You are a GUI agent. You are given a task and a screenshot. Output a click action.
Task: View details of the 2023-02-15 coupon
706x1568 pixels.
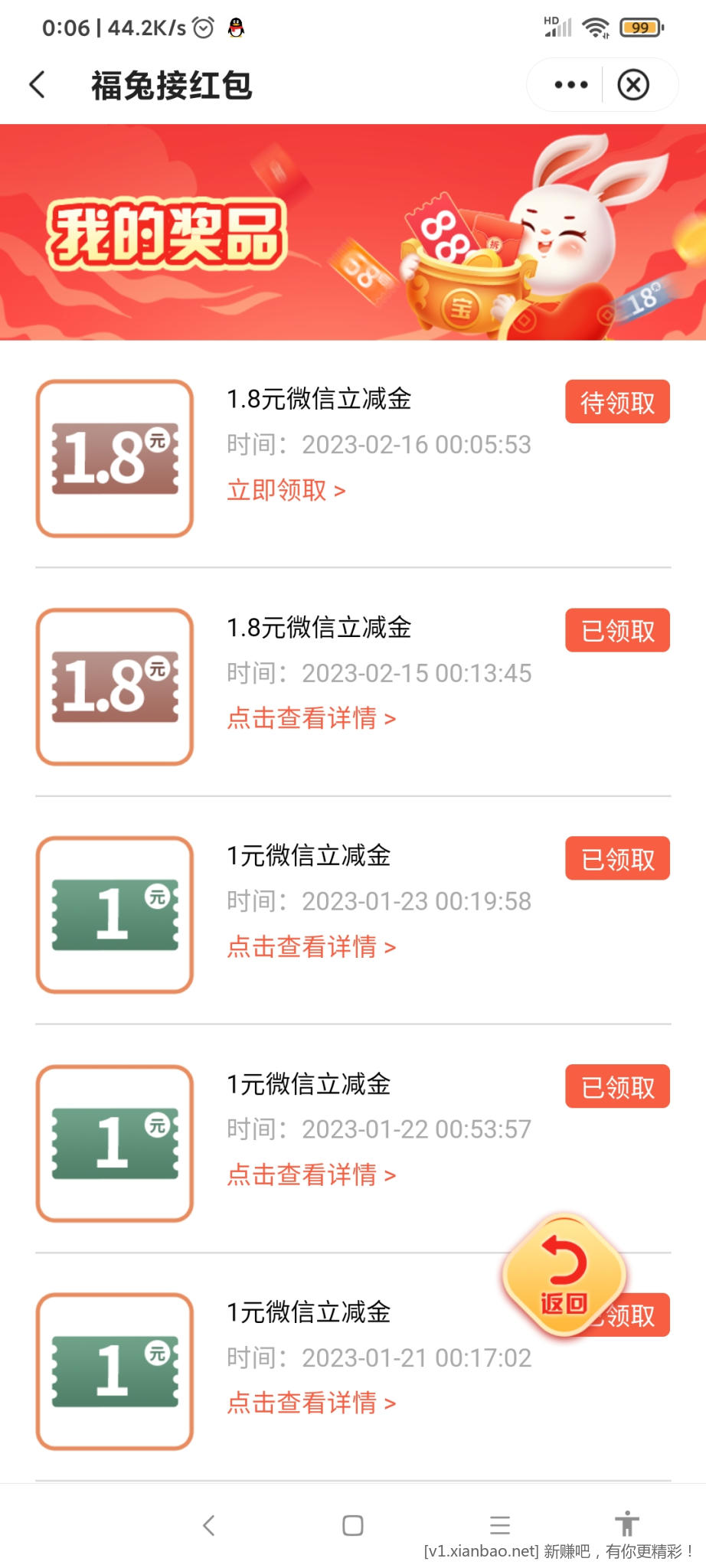(x=311, y=718)
